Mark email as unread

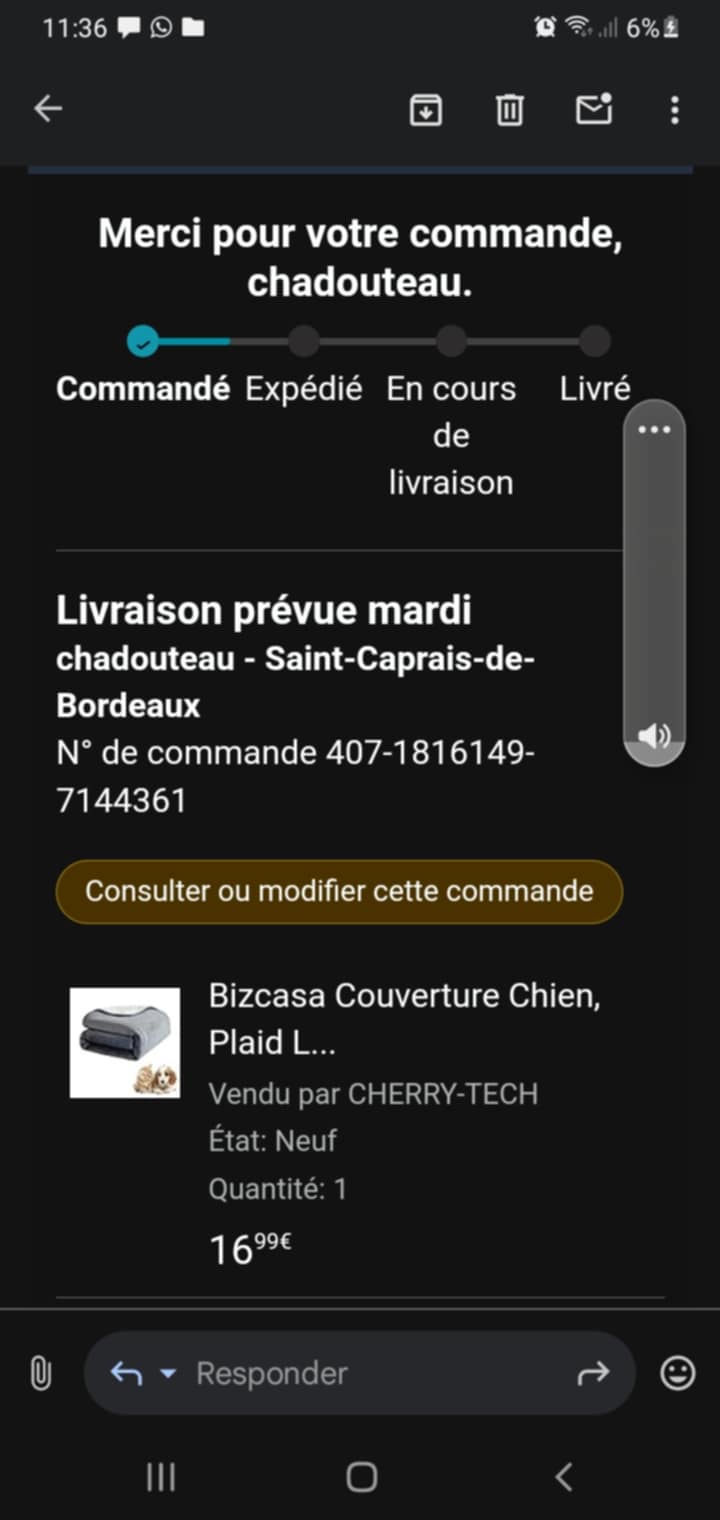tap(593, 109)
